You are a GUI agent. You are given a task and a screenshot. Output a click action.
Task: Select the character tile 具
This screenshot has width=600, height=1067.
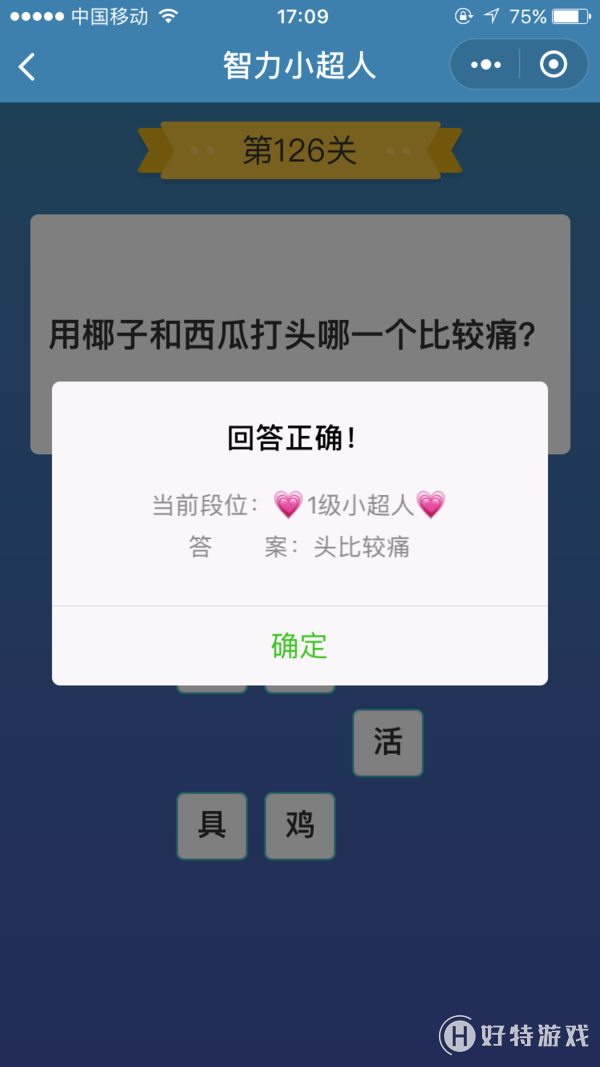click(212, 825)
